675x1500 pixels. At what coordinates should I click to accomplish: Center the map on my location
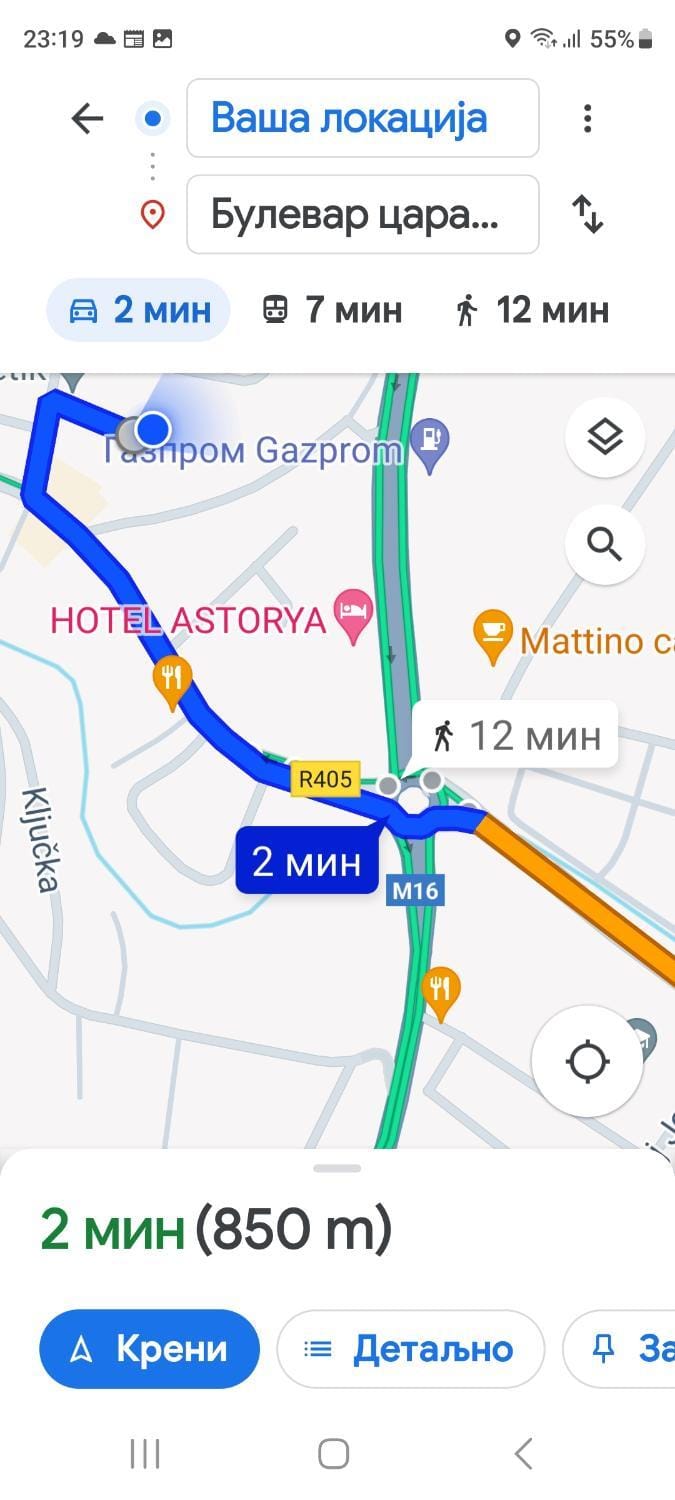pos(587,1061)
